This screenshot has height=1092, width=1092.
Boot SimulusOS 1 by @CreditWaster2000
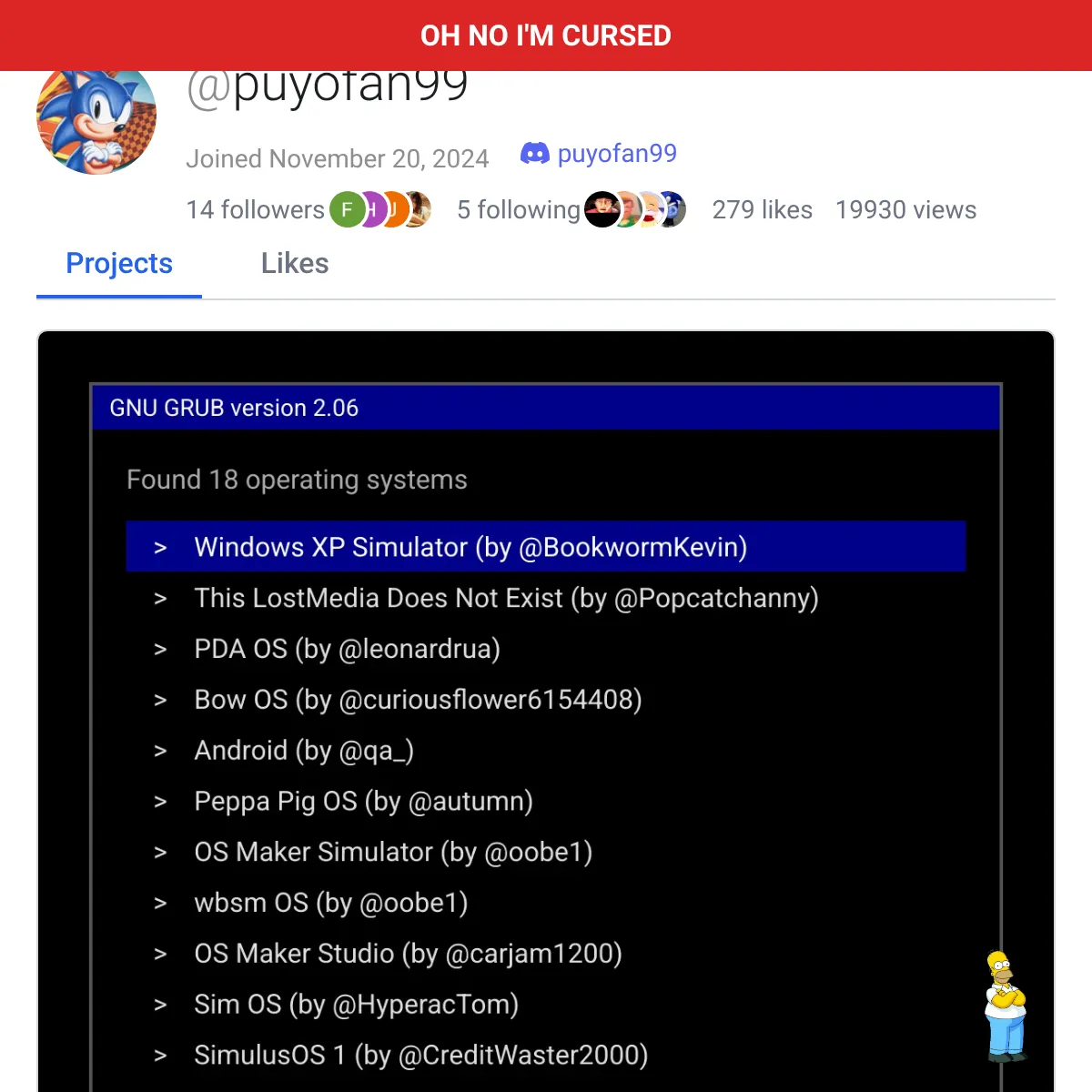[420, 1056]
